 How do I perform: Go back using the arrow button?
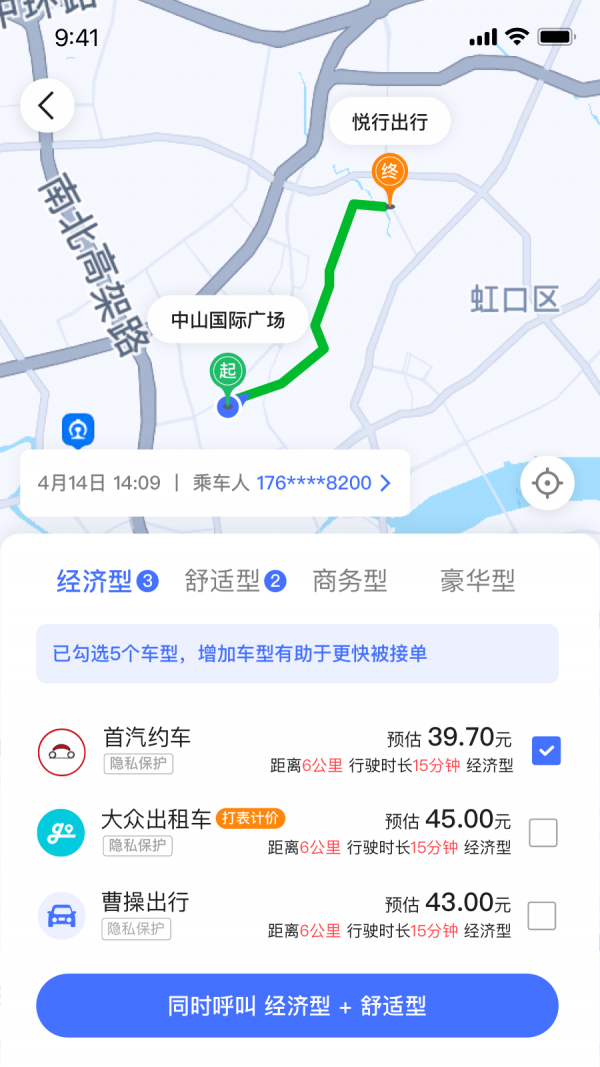pos(47,106)
